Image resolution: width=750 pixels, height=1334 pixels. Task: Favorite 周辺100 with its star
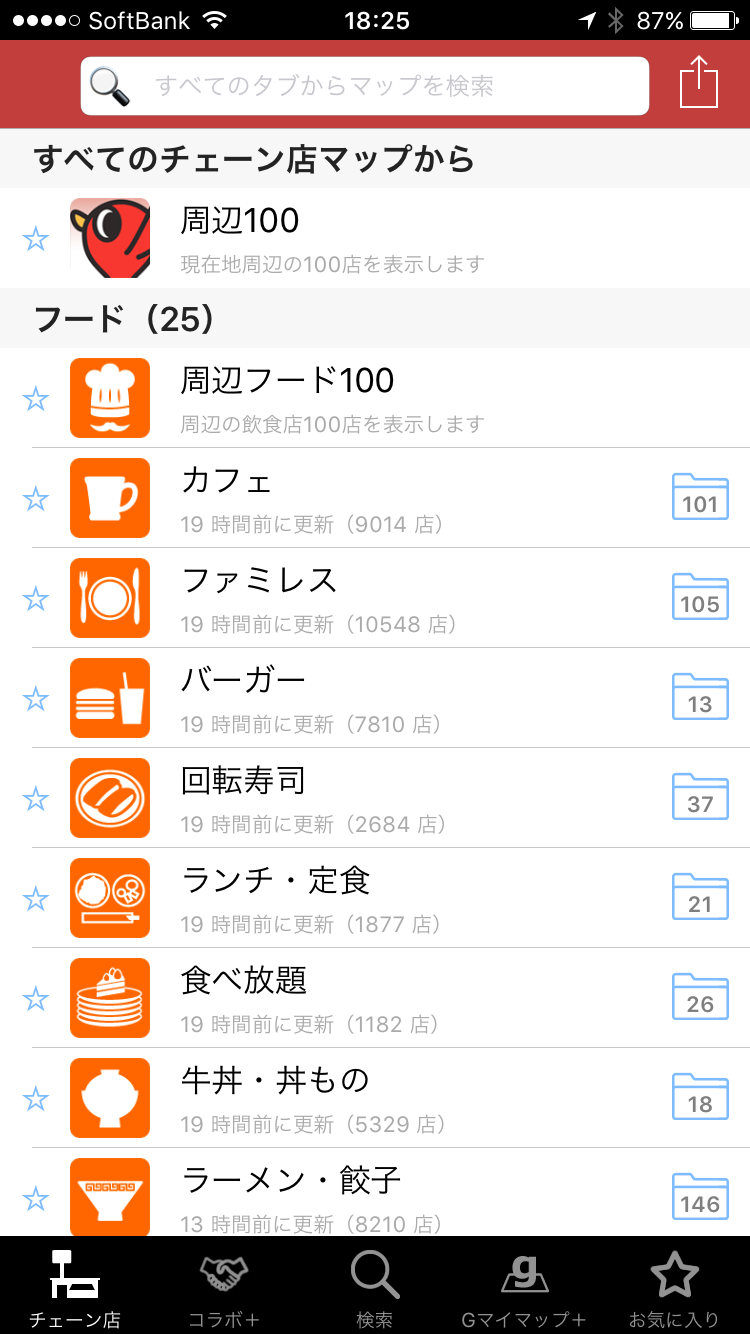coord(36,238)
